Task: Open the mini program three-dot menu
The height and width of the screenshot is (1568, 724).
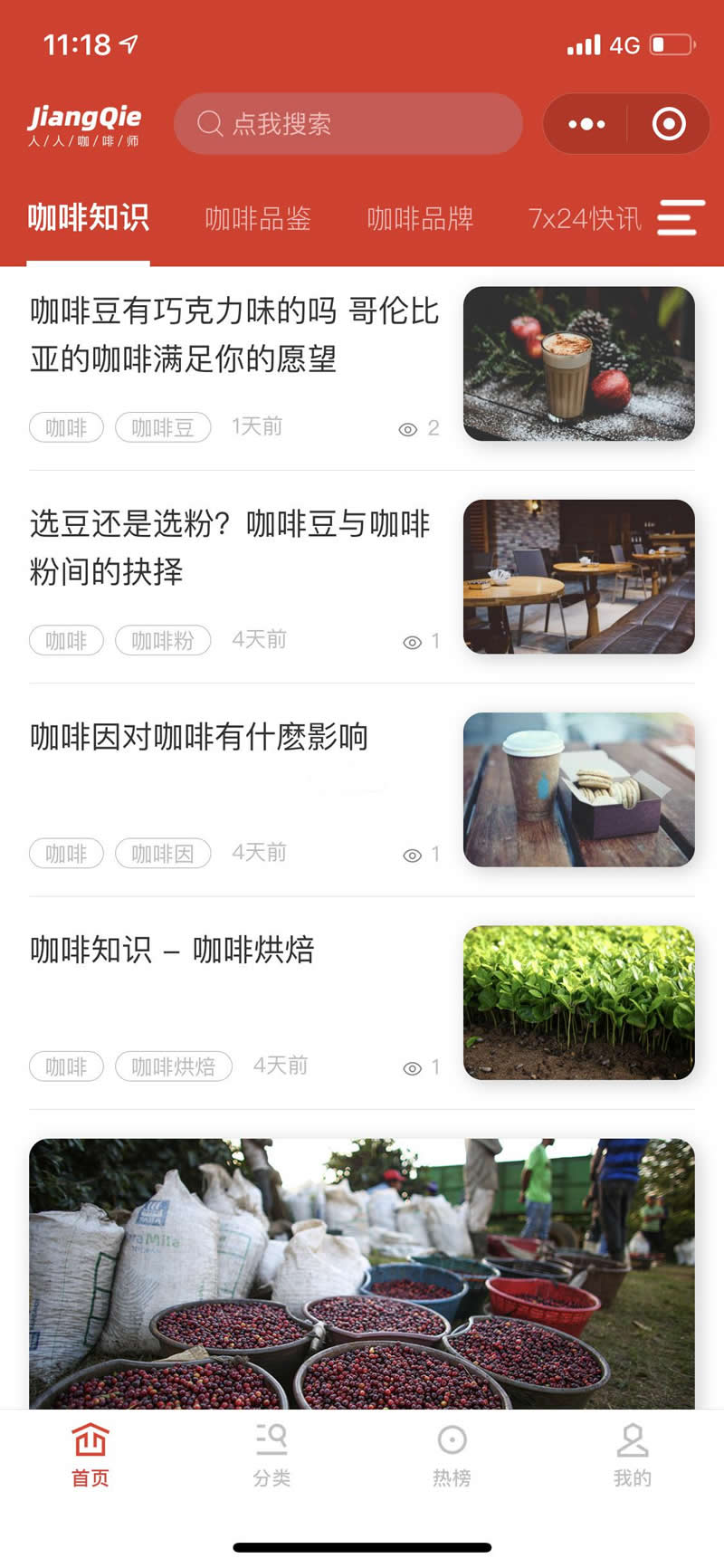Action: (x=586, y=124)
